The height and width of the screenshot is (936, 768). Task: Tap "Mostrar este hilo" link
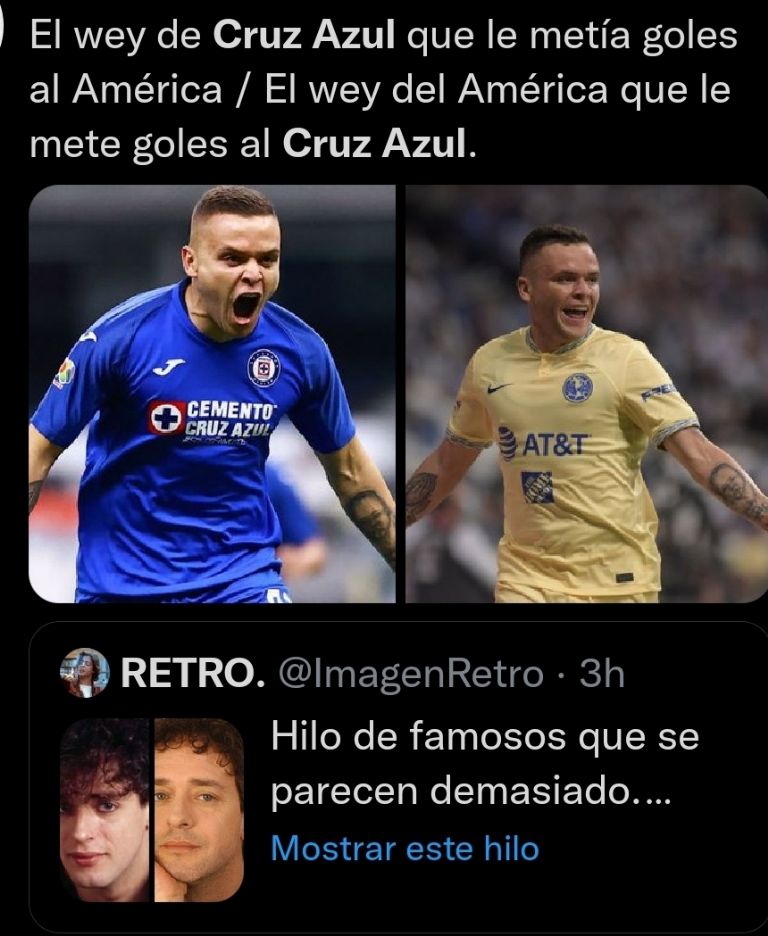point(404,849)
